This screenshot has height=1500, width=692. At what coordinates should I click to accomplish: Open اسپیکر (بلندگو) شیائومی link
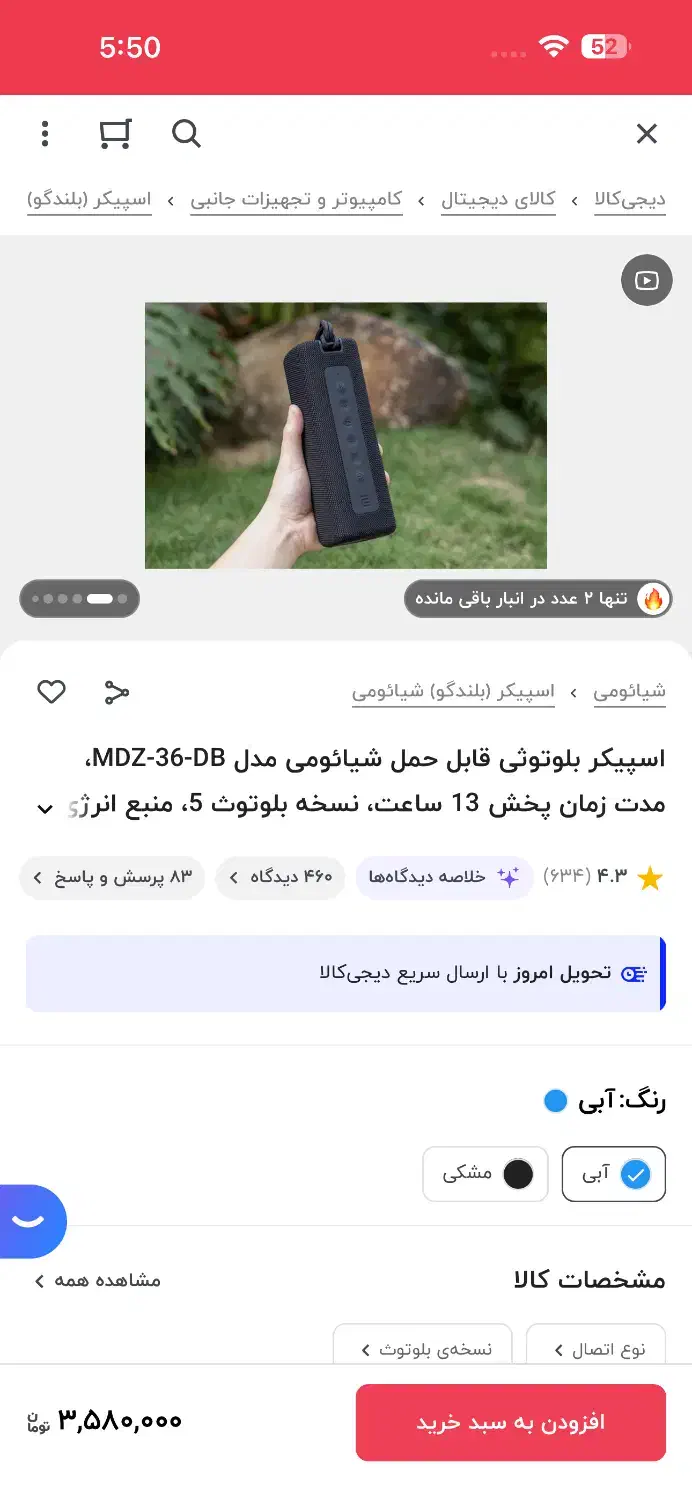point(453,692)
